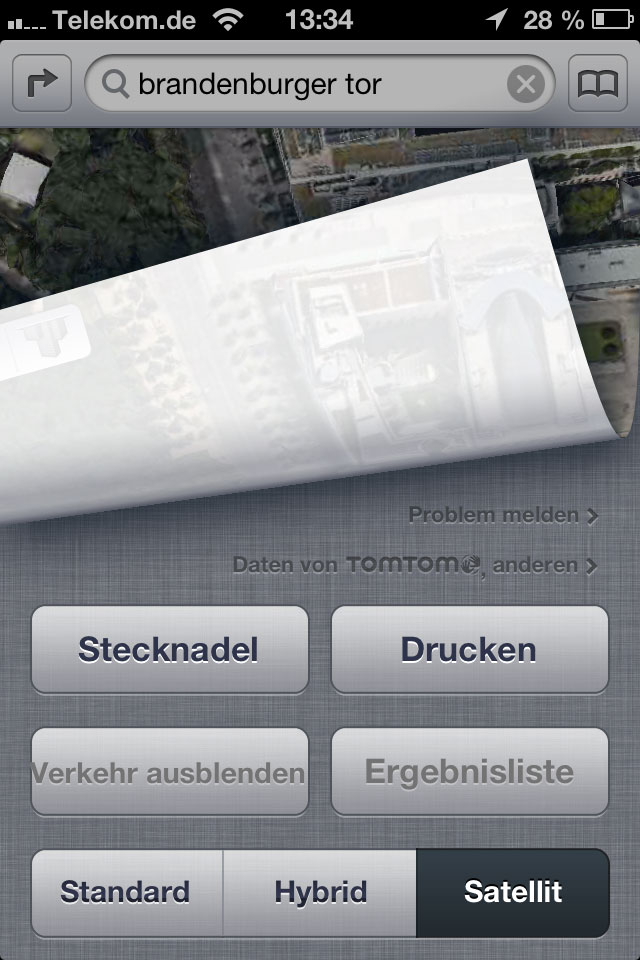Show the Ergebnisliste
640x960 pixels.
[x=469, y=772]
